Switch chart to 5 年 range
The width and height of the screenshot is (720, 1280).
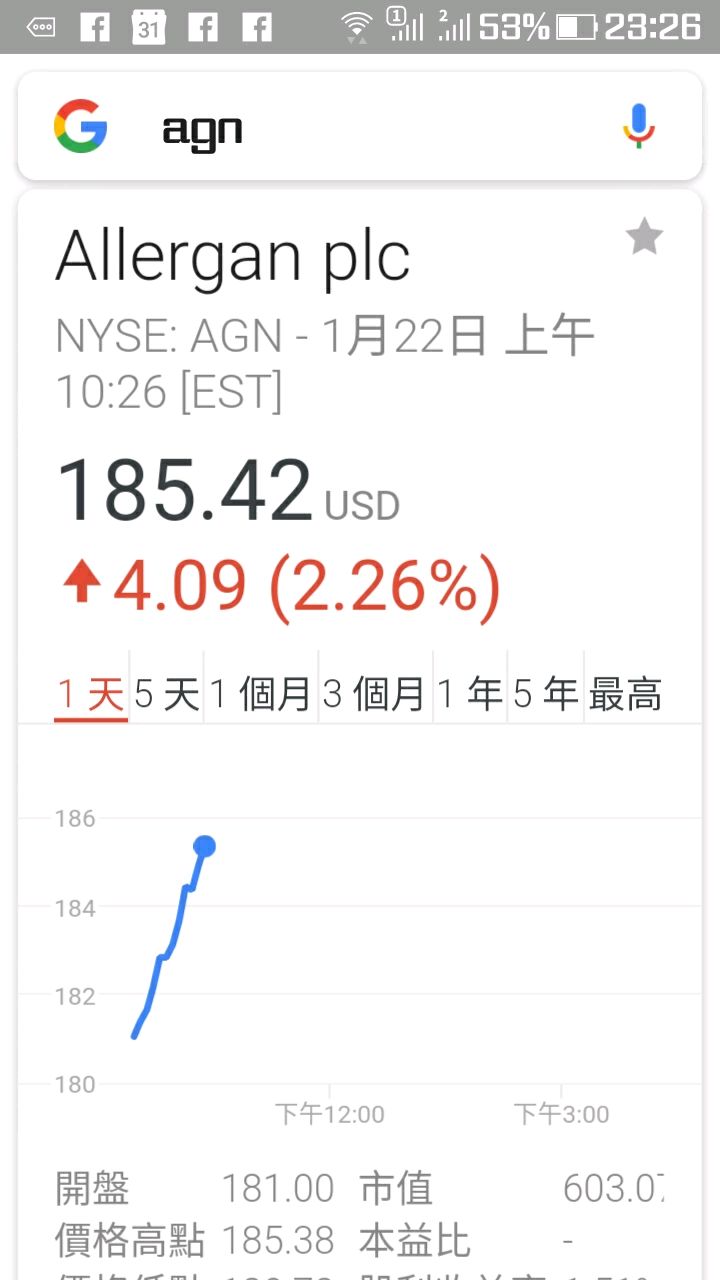click(x=546, y=693)
